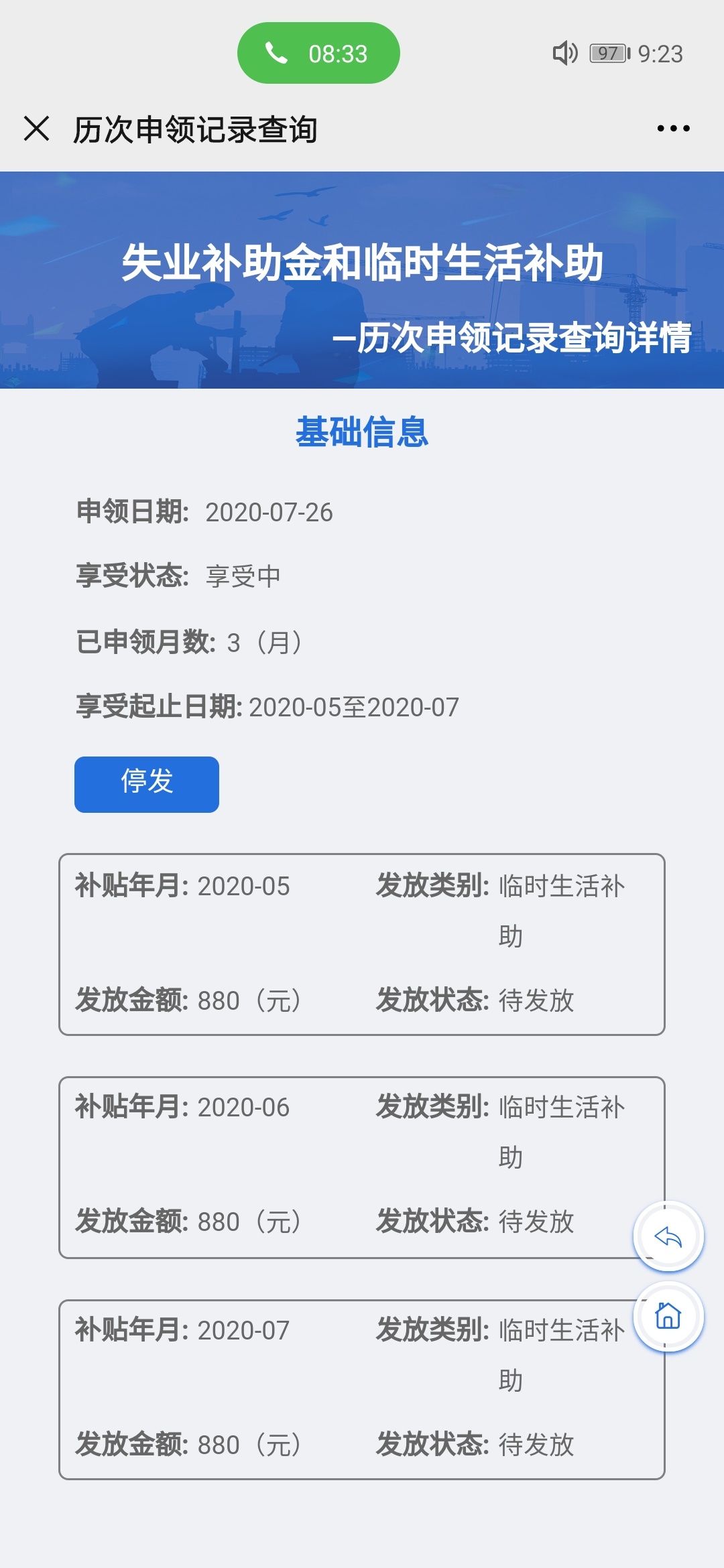The image size is (724, 1568).
Task: Go to home via floating house icon
Action: [x=668, y=1316]
